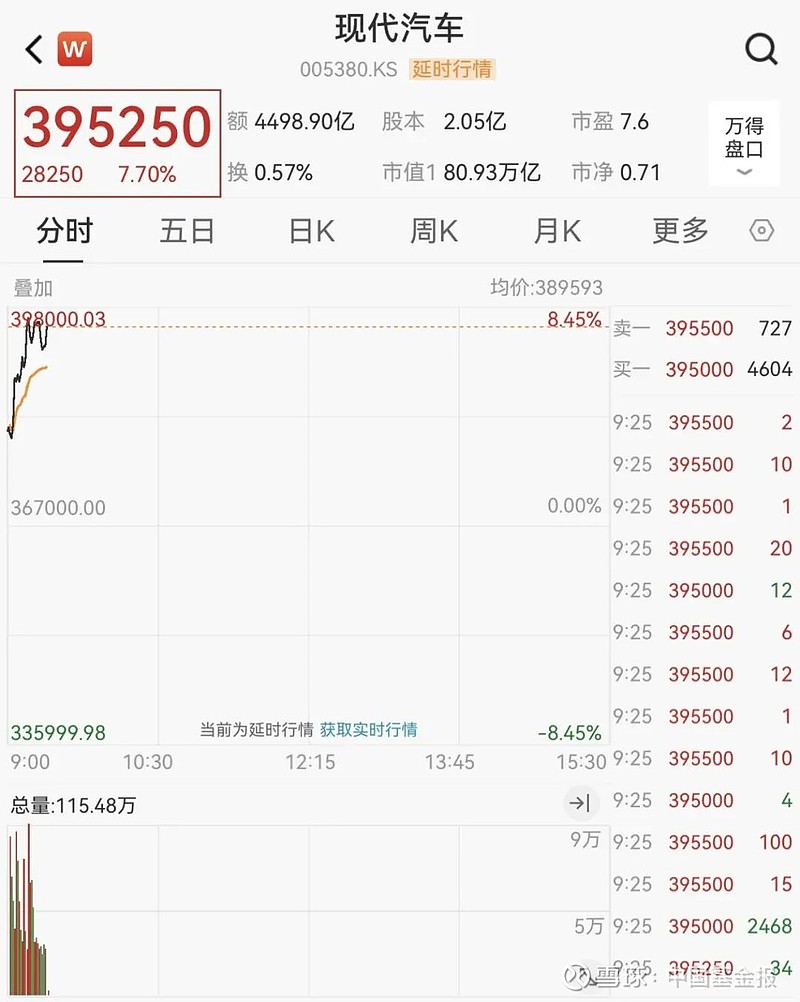The image size is (800, 1002).
Task: Switch to the 五日 tab
Action: [188, 230]
